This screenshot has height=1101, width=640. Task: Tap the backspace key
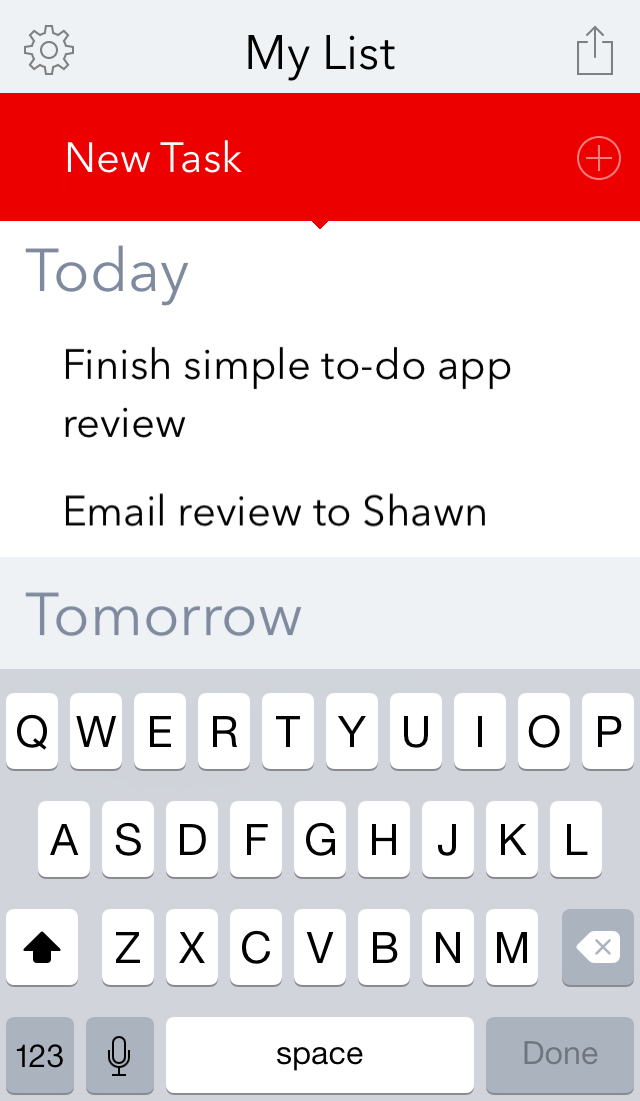(598, 947)
